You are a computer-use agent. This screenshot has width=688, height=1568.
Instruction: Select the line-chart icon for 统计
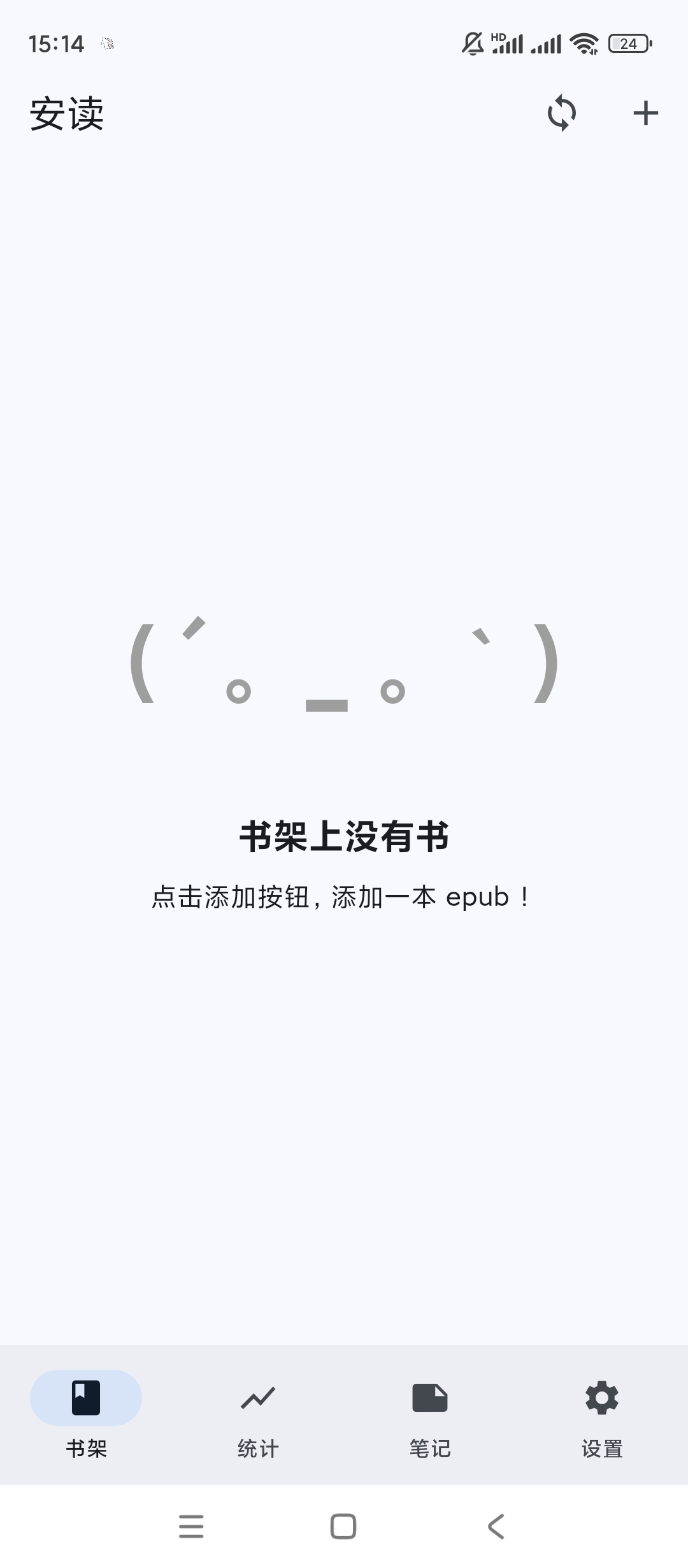tap(257, 1397)
